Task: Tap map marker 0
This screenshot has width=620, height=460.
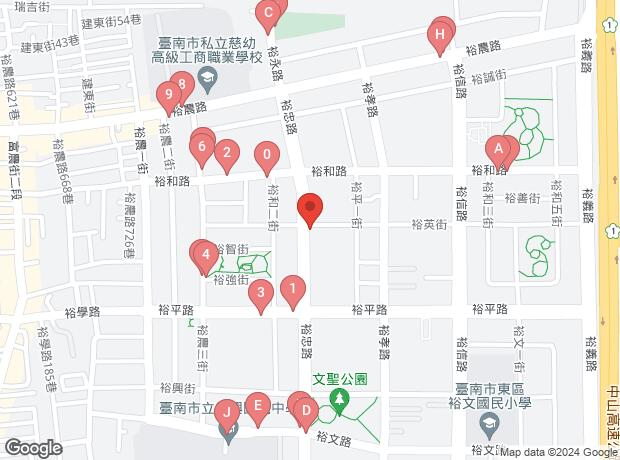Action: 267,155
